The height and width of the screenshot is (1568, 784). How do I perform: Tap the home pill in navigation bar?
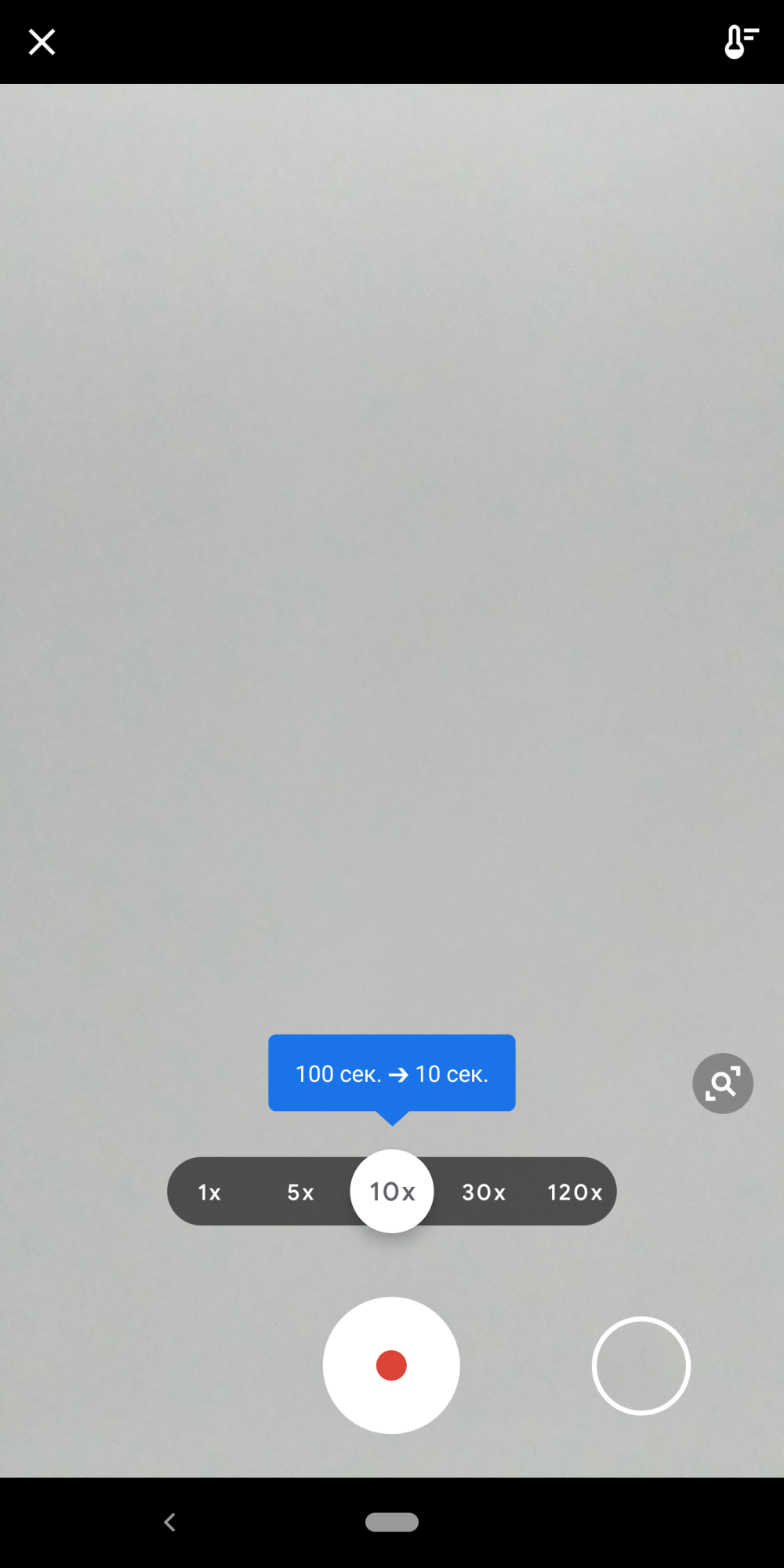click(x=392, y=1522)
